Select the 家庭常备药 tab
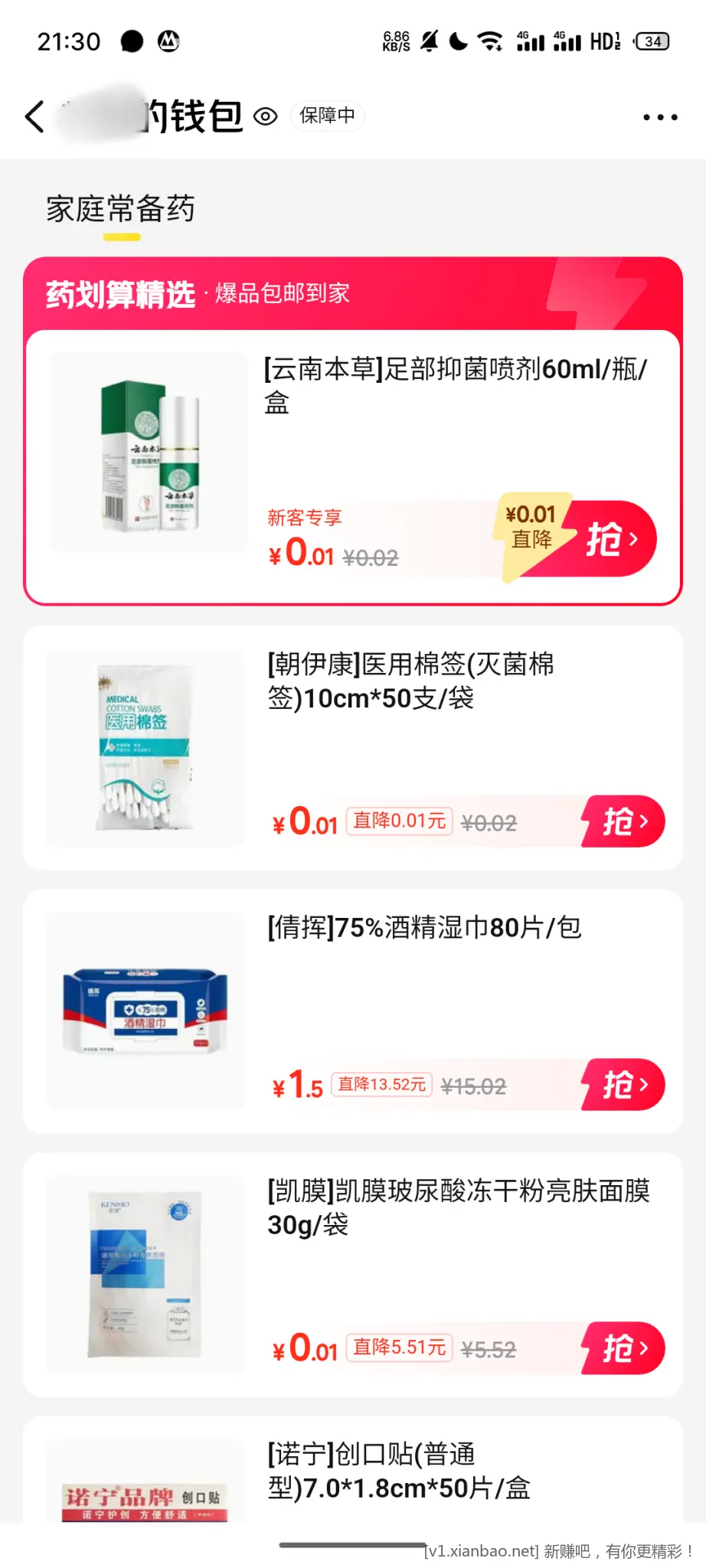This screenshot has height=1568, width=706. click(x=121, y=209)
